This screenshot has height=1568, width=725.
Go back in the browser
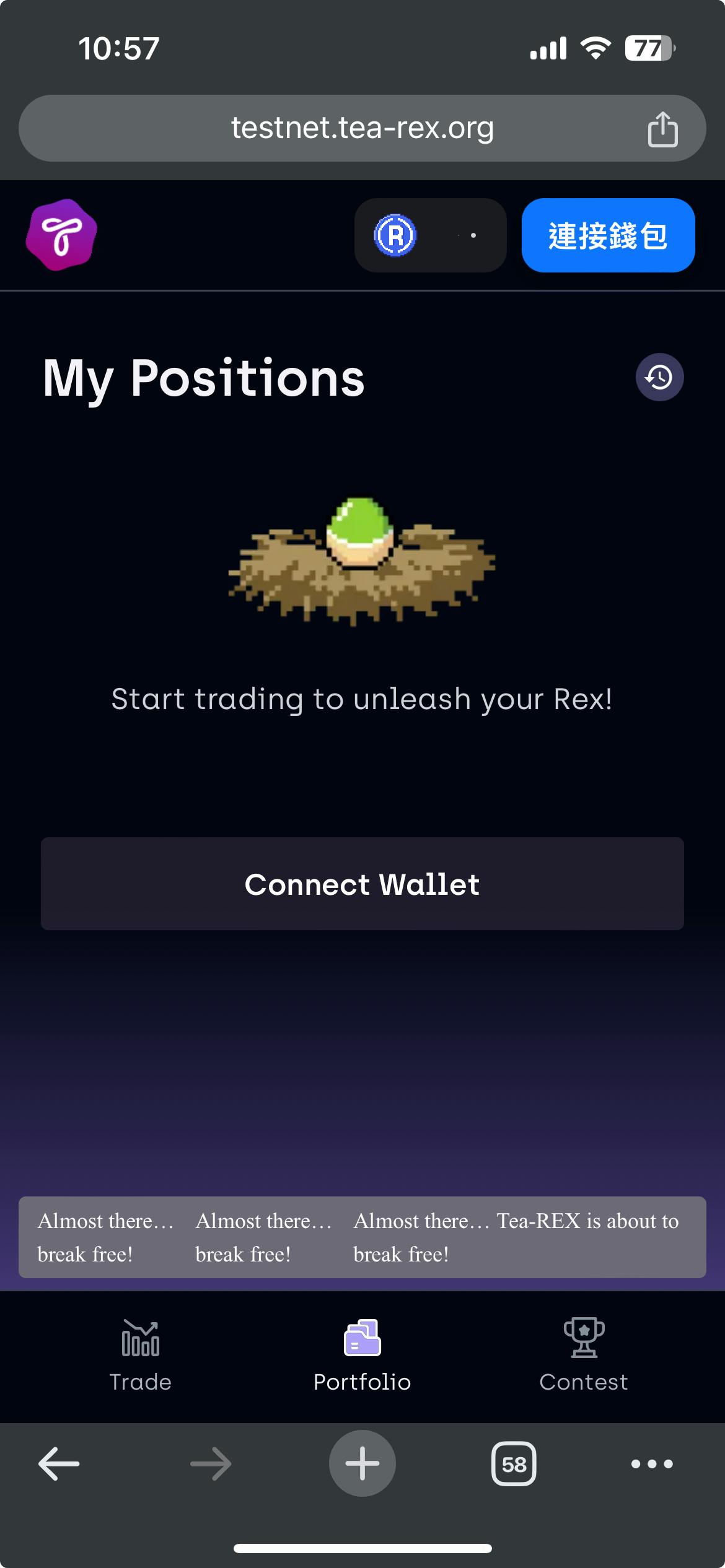tap(59, 1464)
